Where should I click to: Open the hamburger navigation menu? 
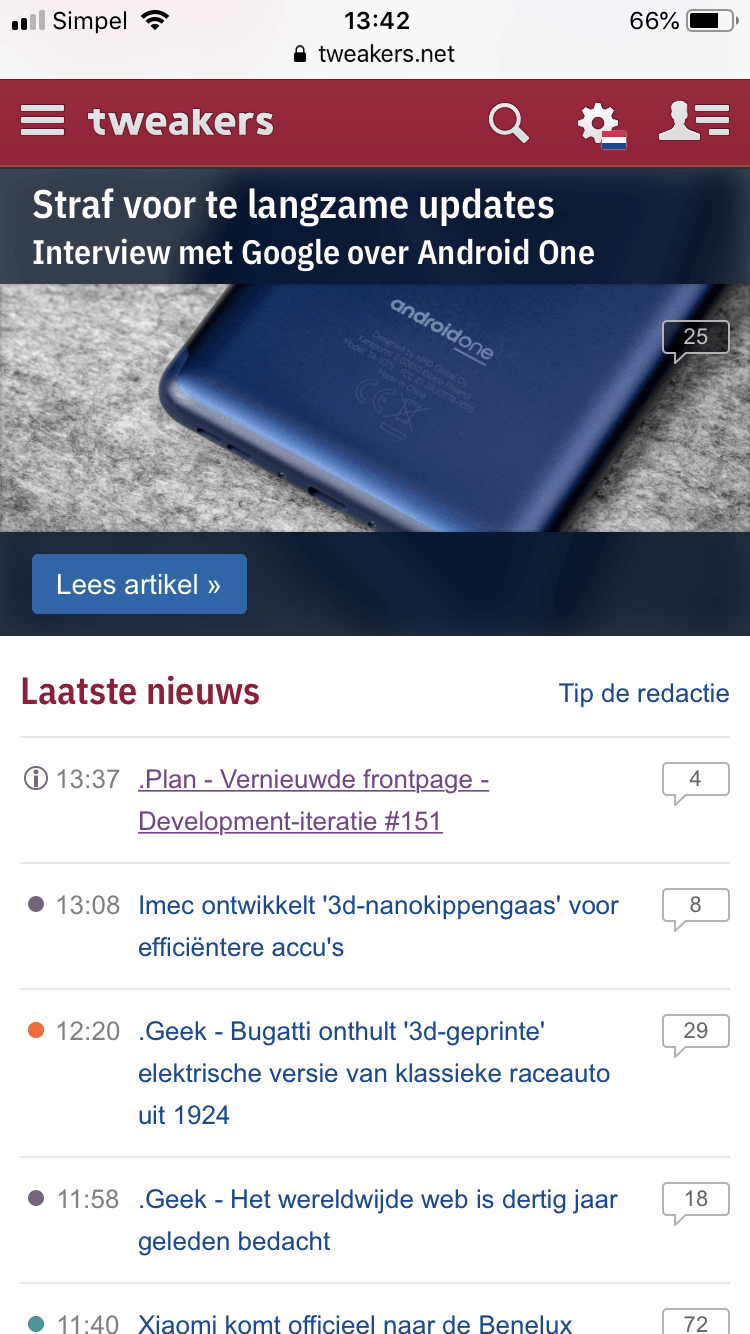(42, 122)
